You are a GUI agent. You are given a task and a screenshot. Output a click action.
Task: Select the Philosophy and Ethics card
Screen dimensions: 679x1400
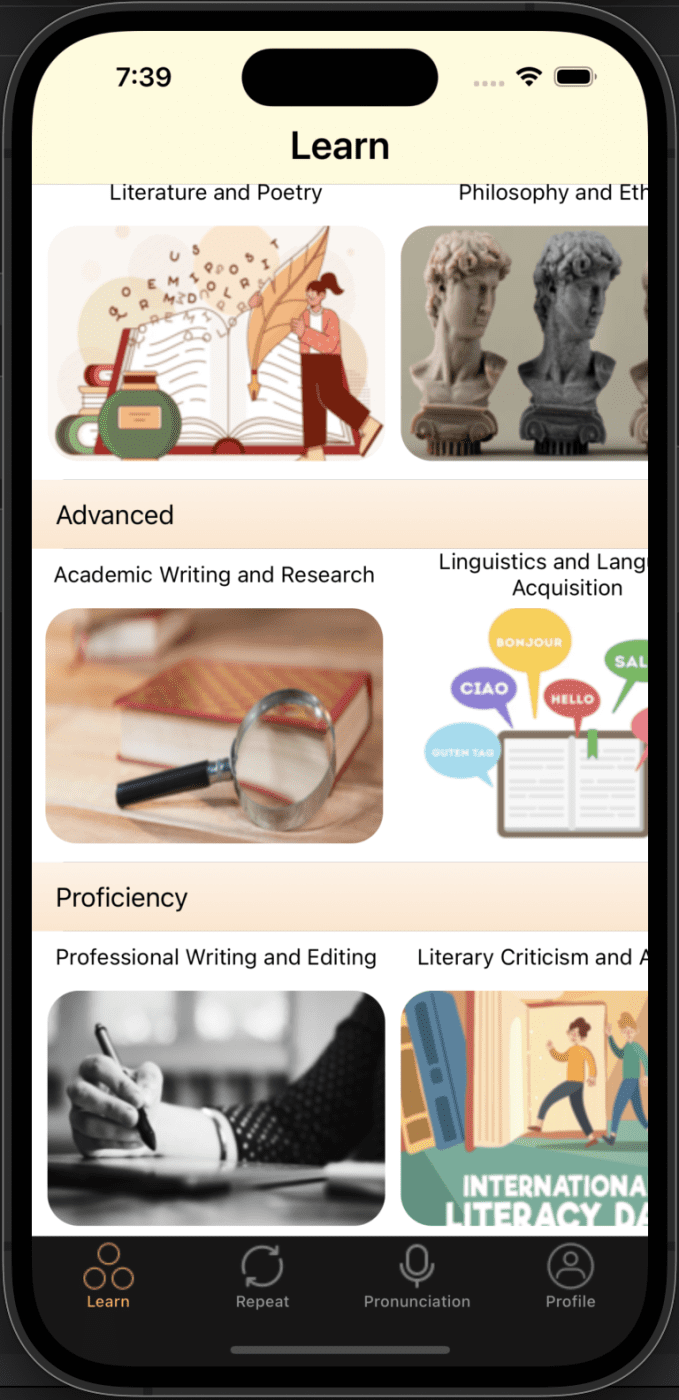[x=524, y=342]
